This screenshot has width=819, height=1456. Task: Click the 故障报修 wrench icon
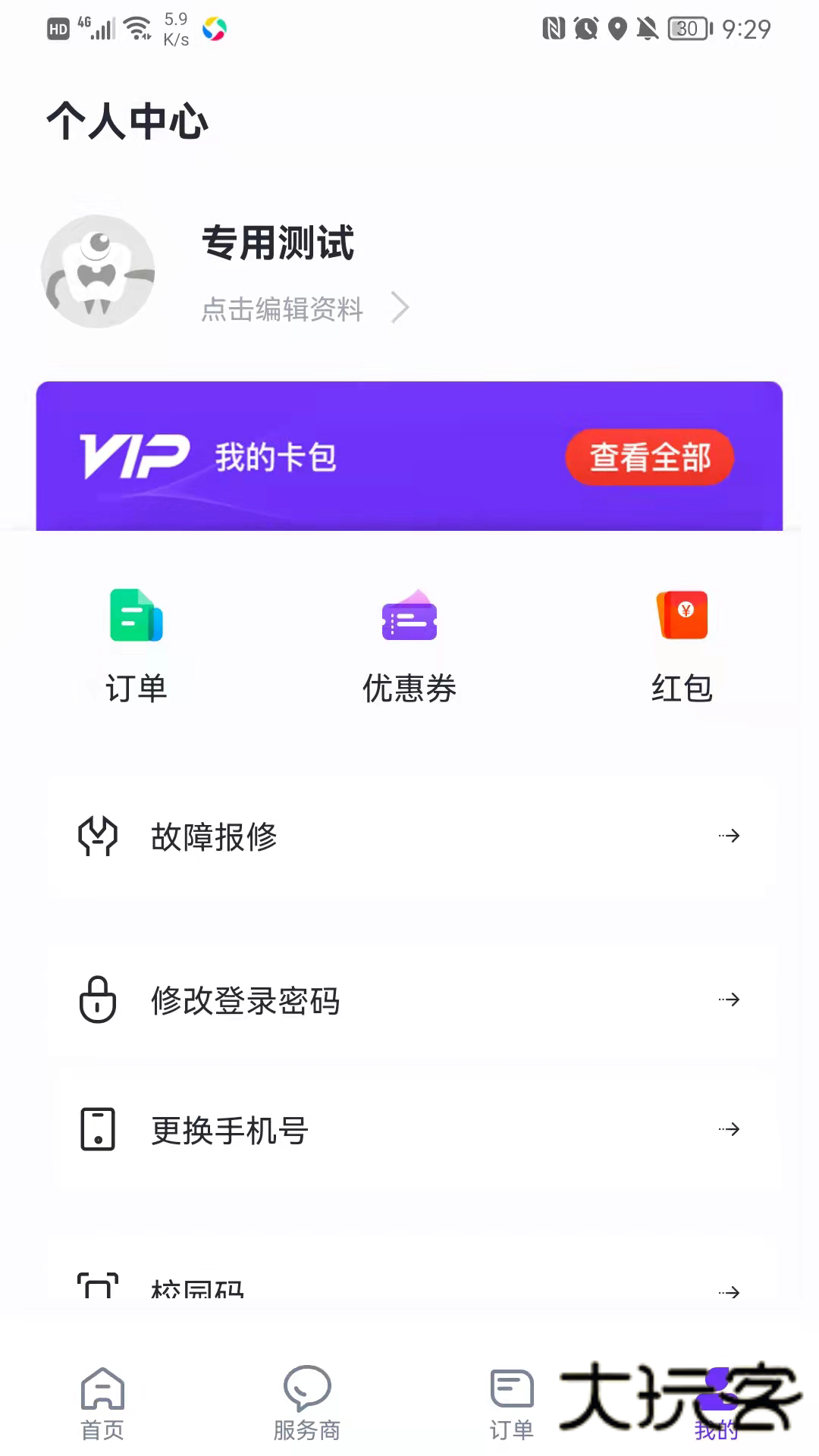pos(96,836)
